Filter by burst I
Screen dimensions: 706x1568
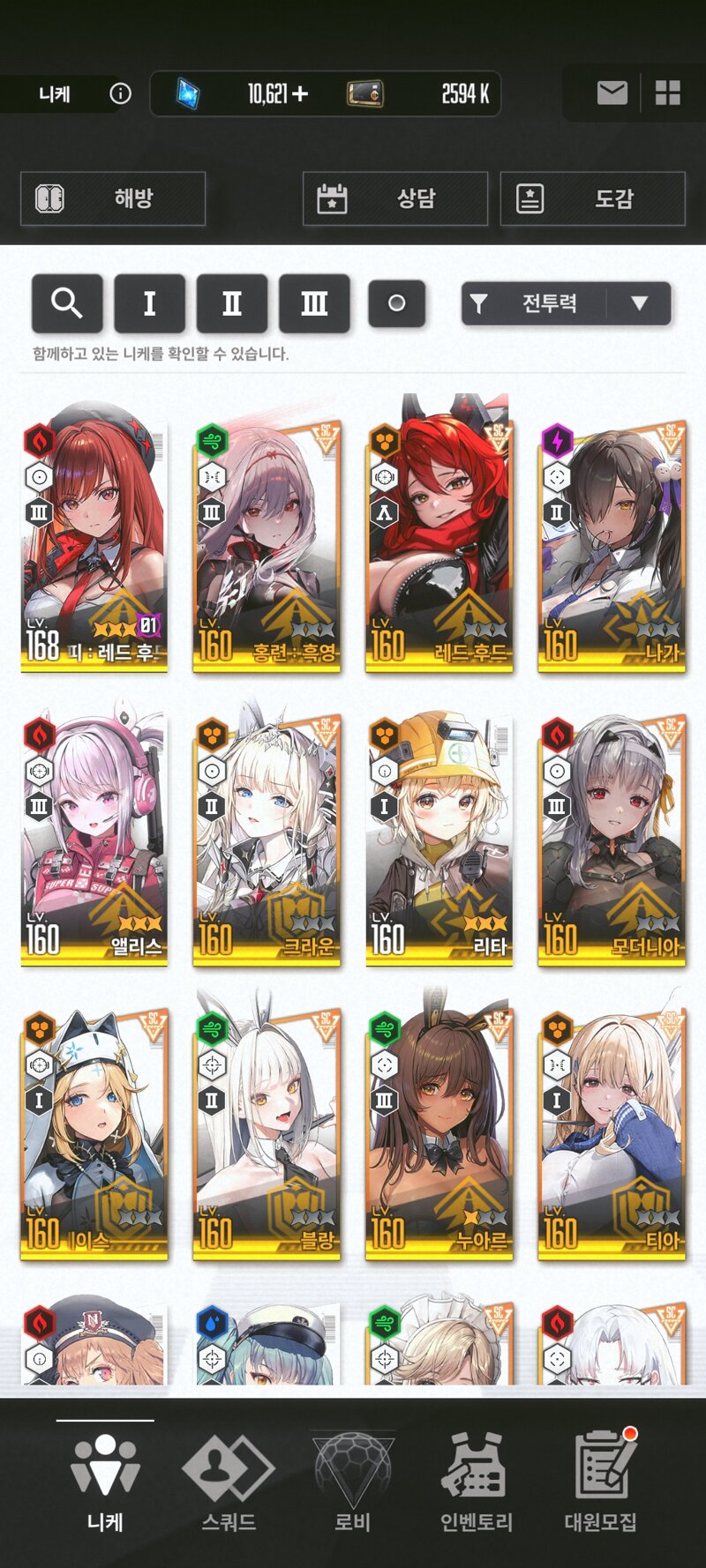pyautogui.click(x=150, y=303)
